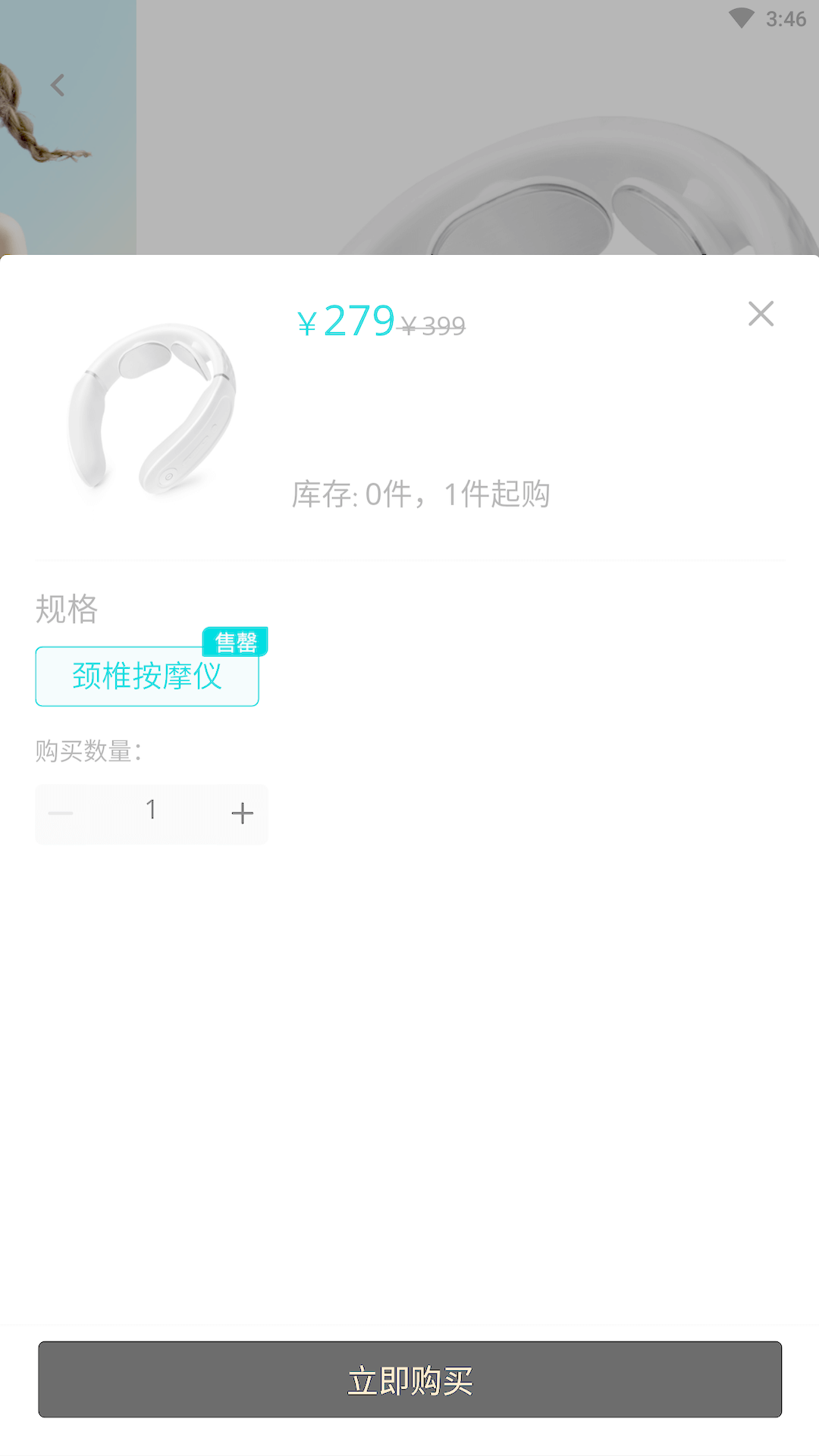The image size is (819, 1456).
Task: Adjust quantity using the stepper control
Action: pyautogui.click(x=152, y=813)
